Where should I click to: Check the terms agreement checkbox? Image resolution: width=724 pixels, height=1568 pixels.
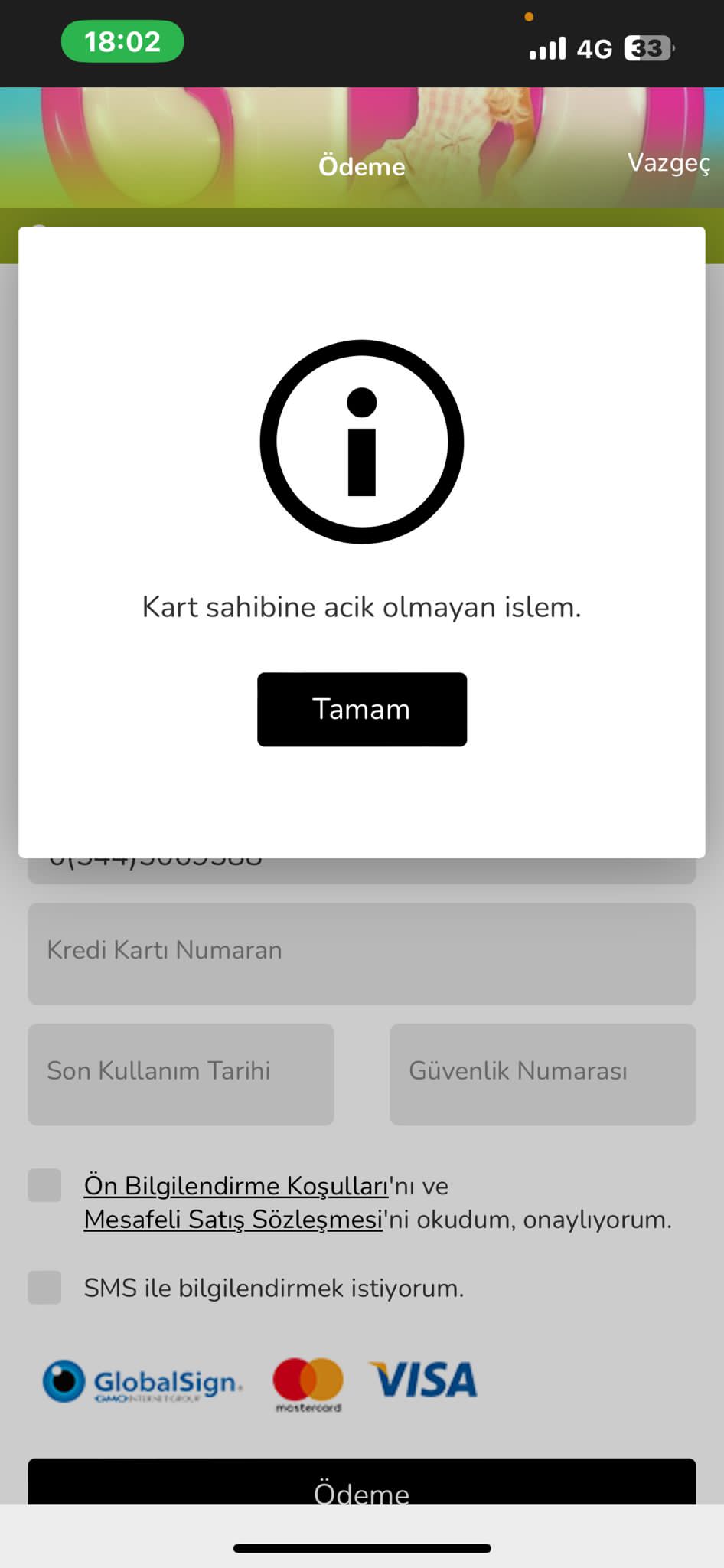[44, 1185]
